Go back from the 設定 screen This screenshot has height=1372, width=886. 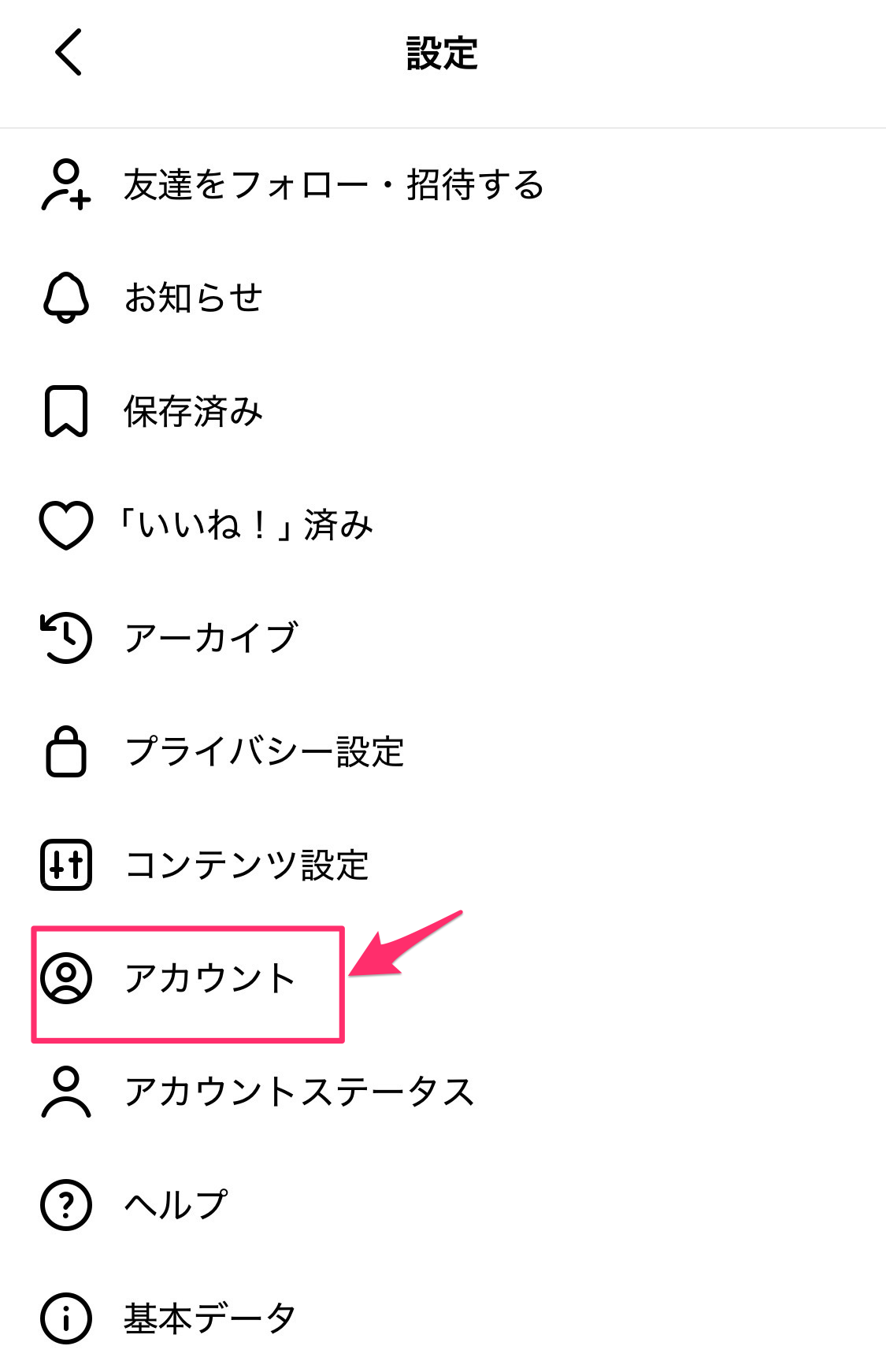point(69,52)
